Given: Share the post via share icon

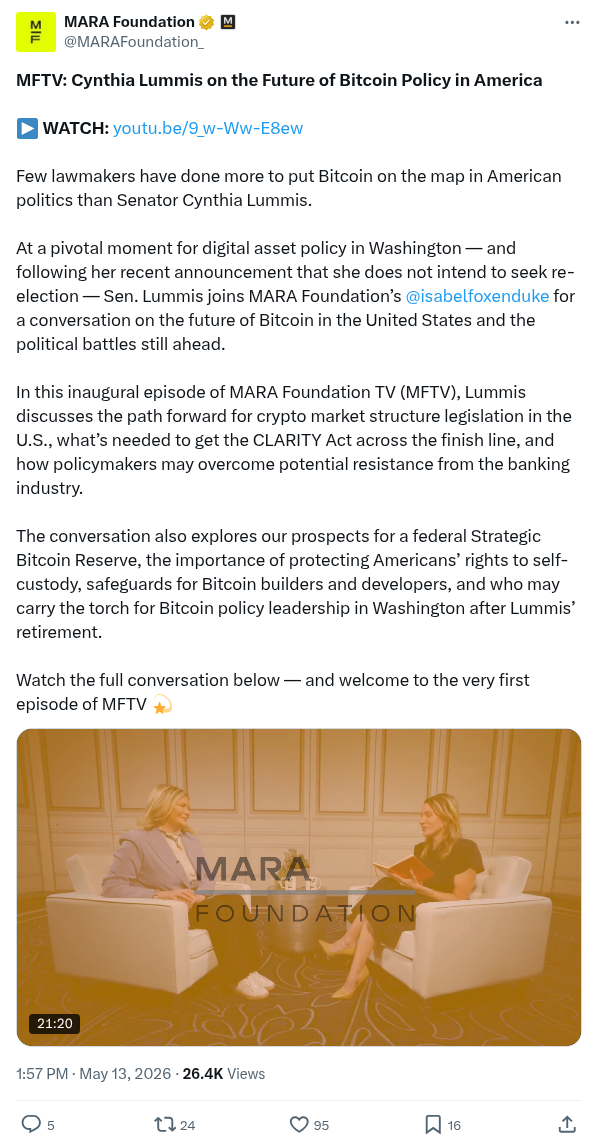Looking at the screenshot, I should click(567, 1124).
